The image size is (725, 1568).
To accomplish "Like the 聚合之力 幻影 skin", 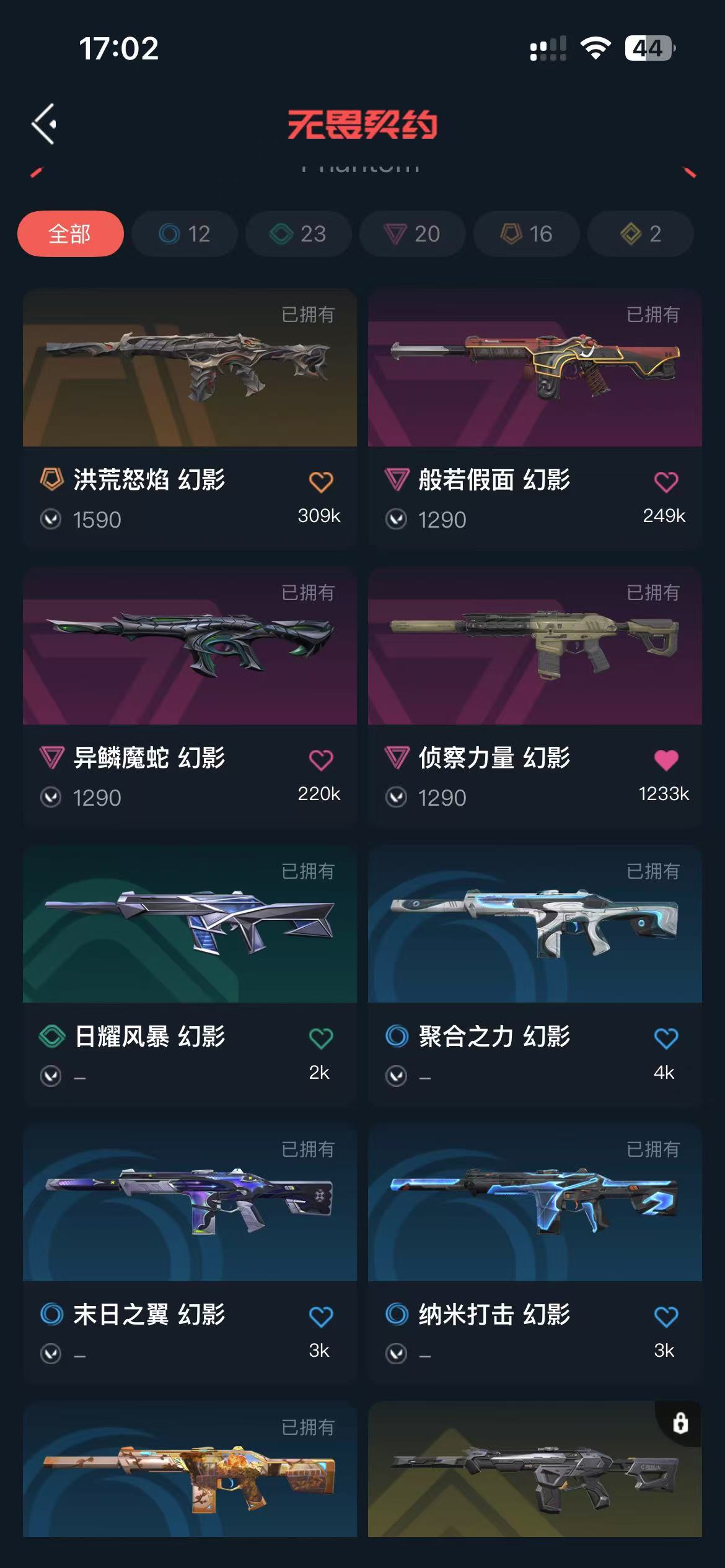I will pos(666,1038).
